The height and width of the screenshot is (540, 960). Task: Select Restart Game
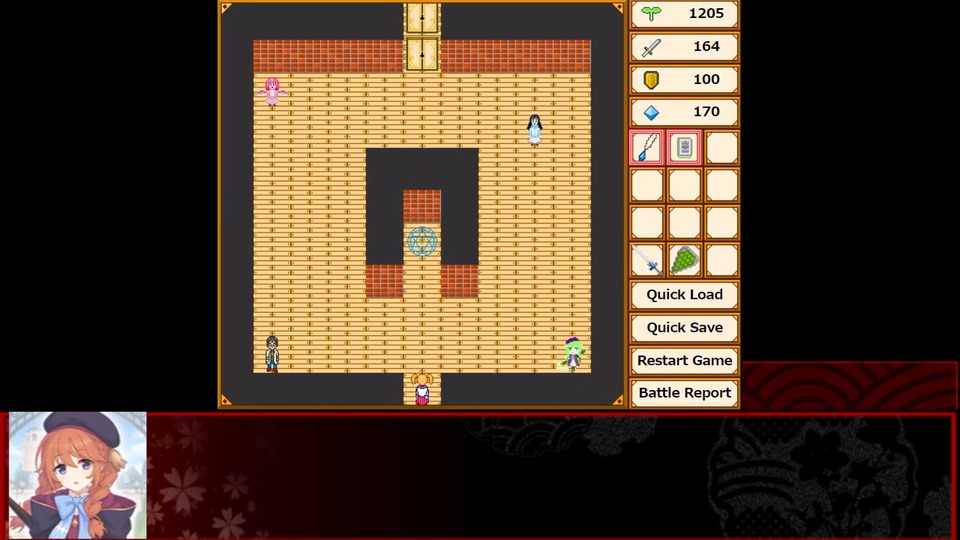click(684, 360)
